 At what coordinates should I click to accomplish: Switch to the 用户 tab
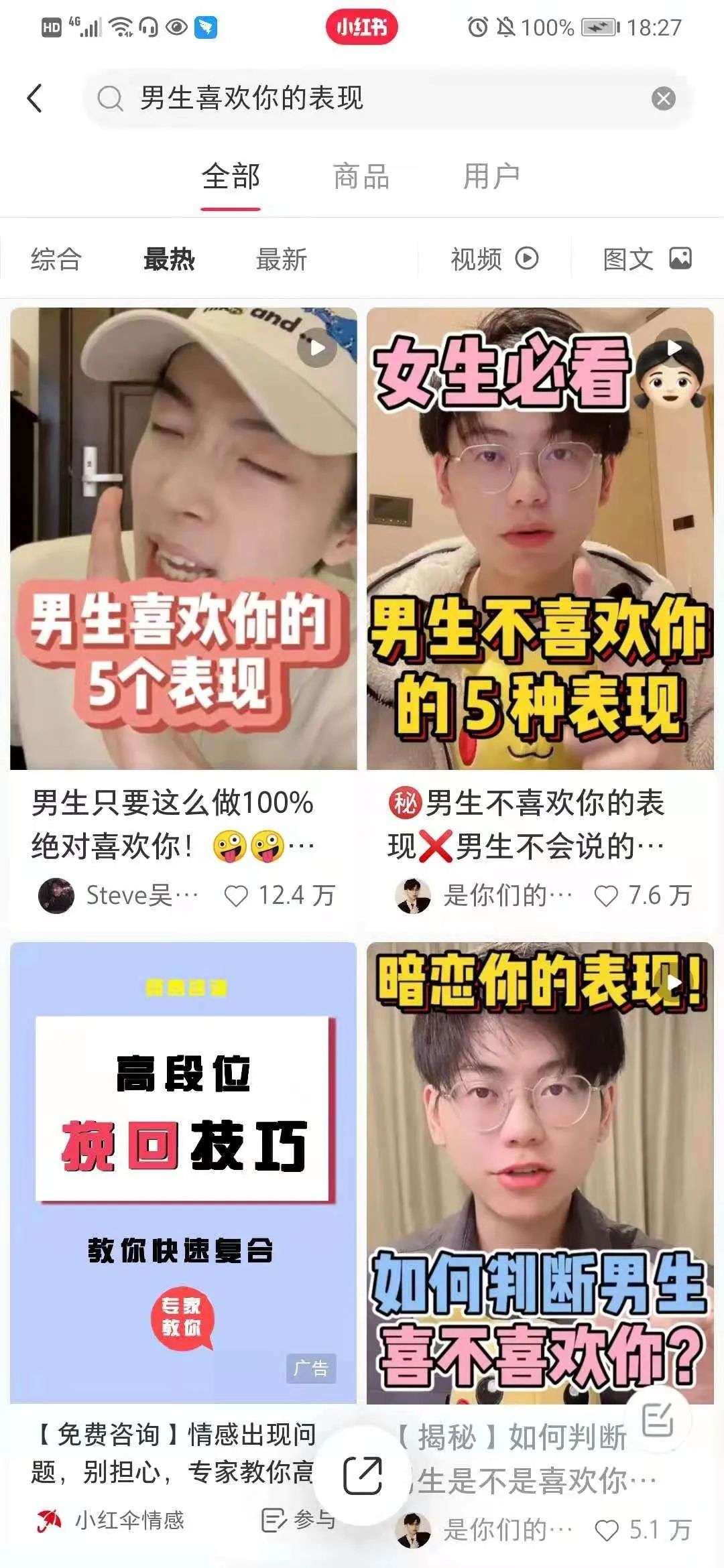491,177
